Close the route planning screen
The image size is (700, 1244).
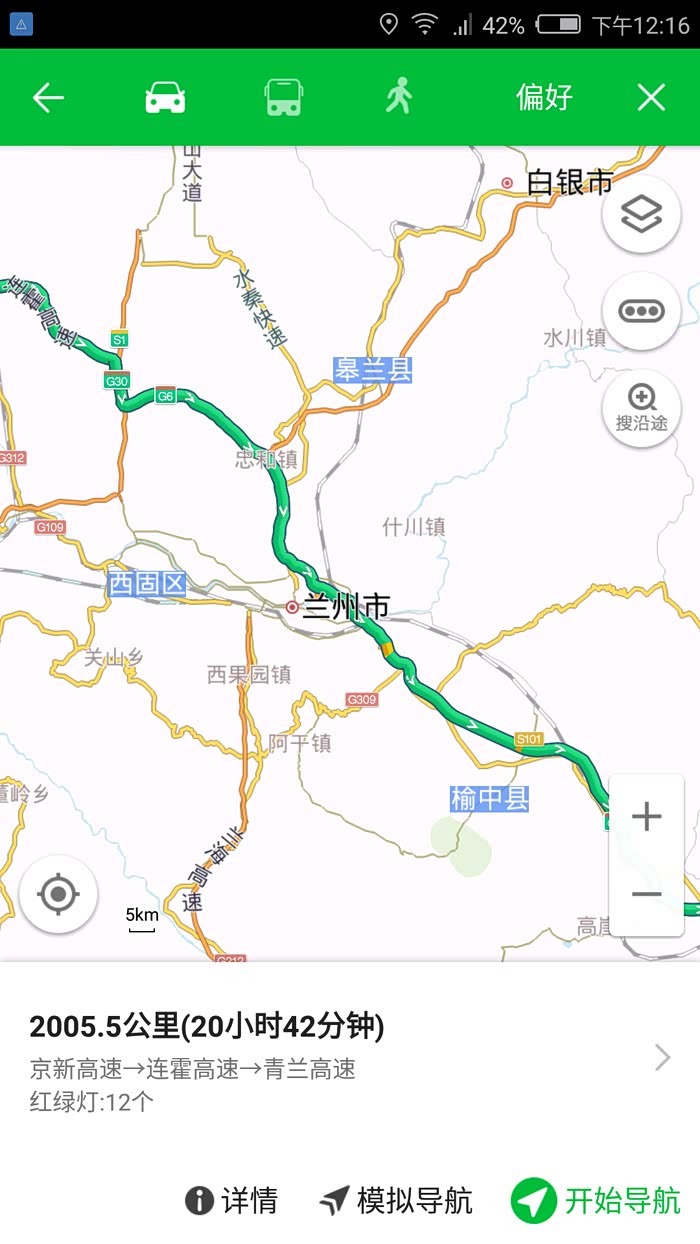click(651, 97)
